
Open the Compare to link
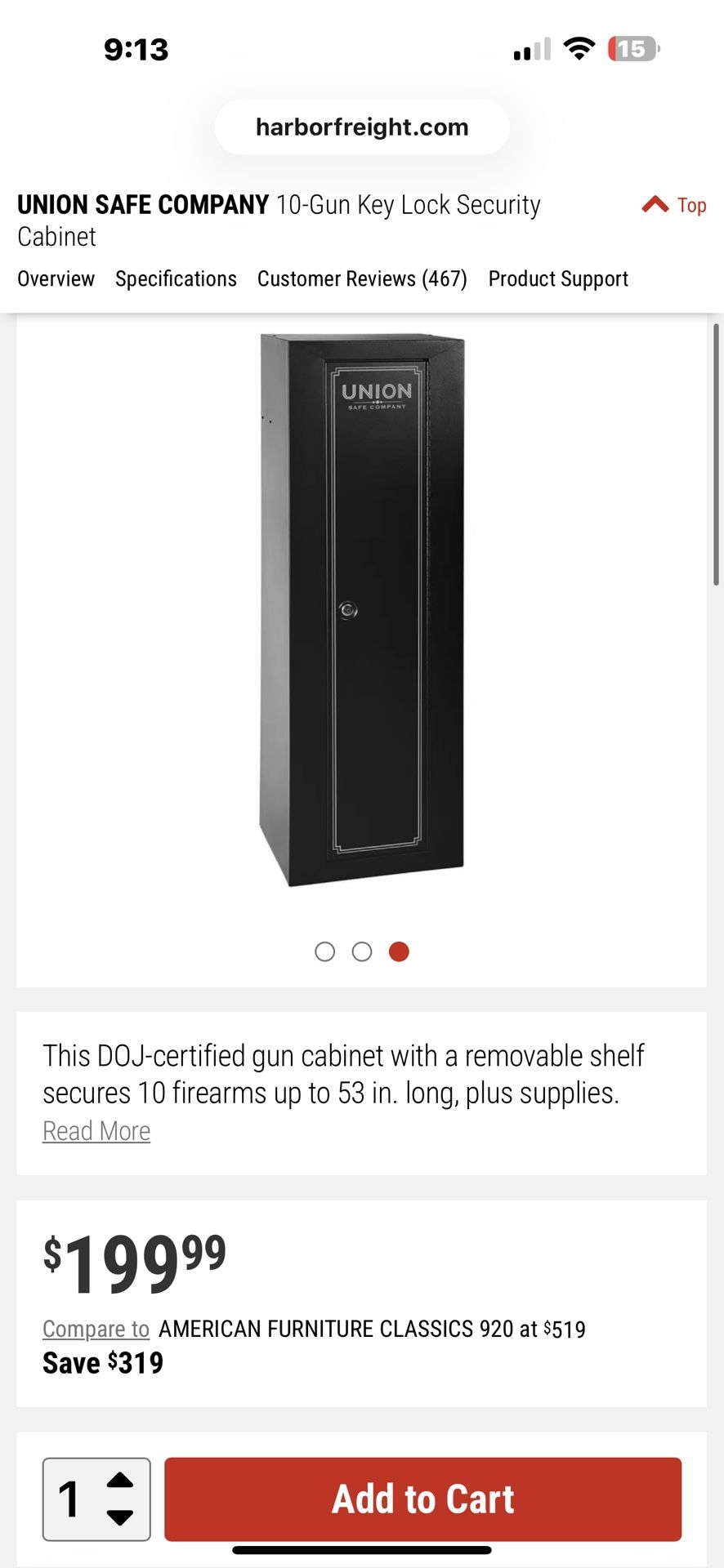(96, 1329)
